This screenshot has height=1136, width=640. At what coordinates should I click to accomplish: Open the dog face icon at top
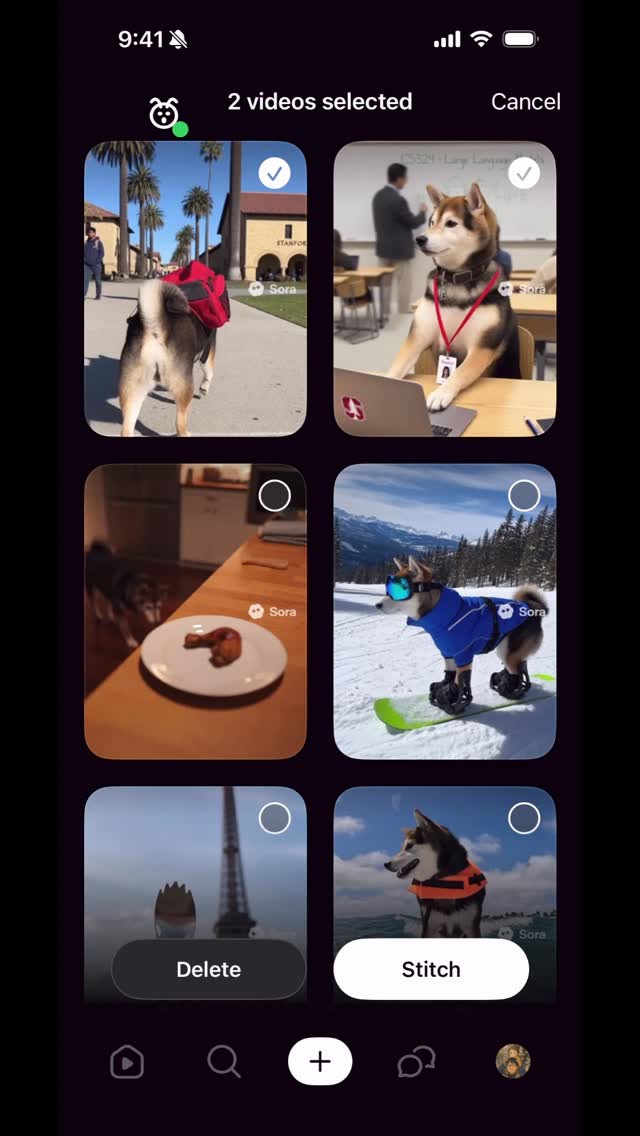point(164,114)
